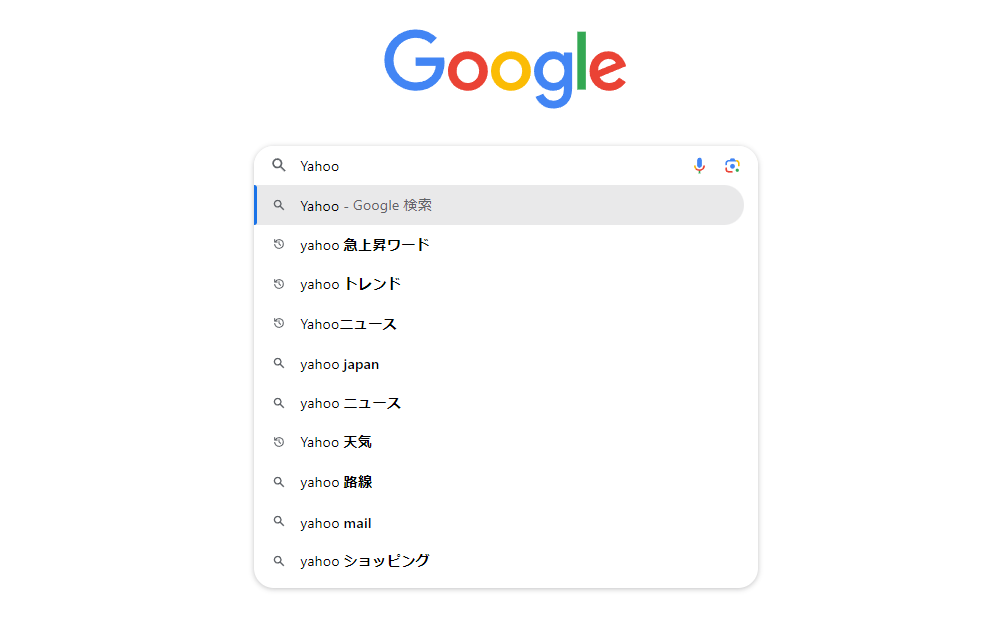Choose the 'yahoo ショッピング' suggestion
The image size is (981, 621).
click(364, 561)
